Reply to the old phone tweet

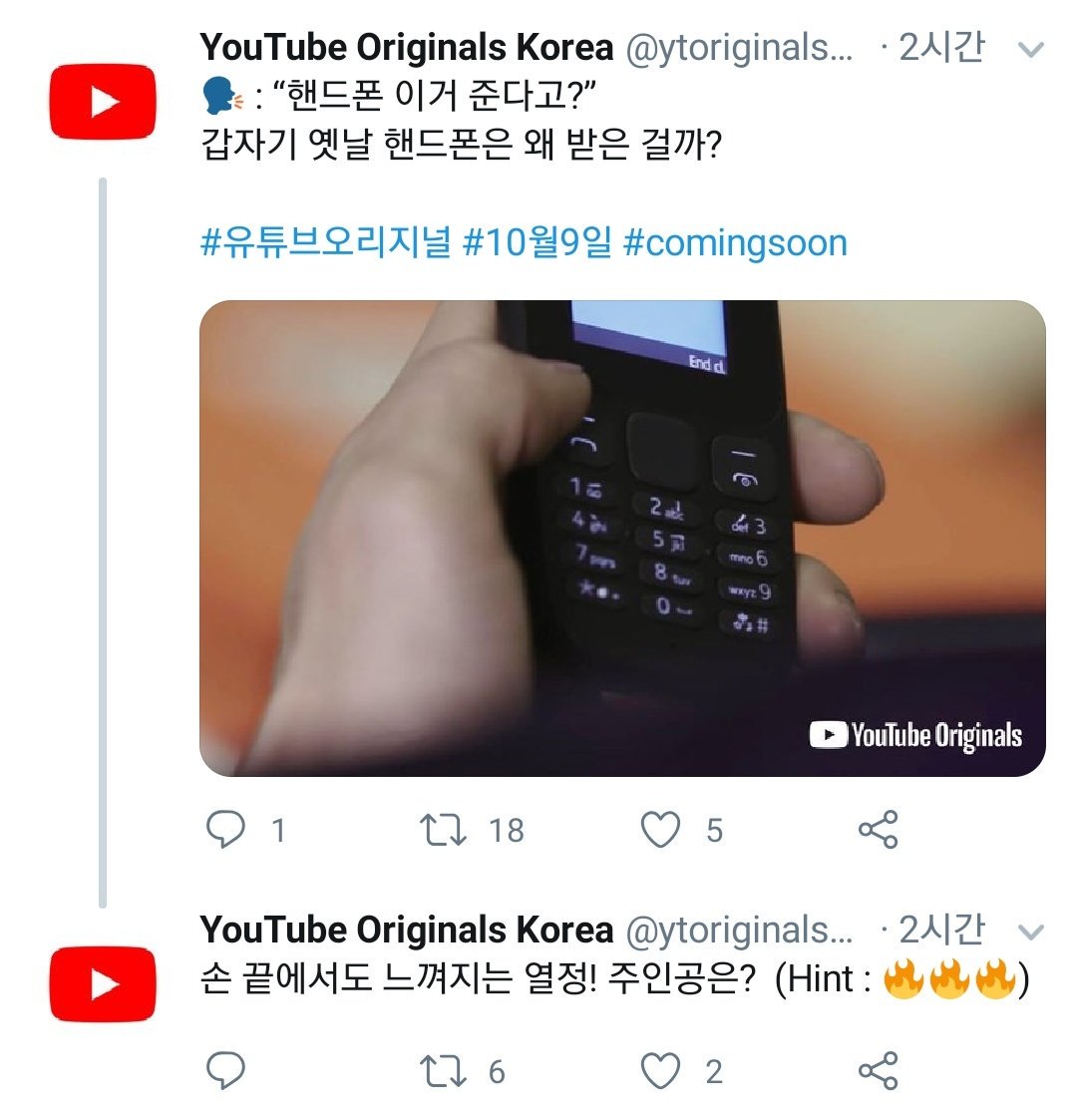point(225,830)
